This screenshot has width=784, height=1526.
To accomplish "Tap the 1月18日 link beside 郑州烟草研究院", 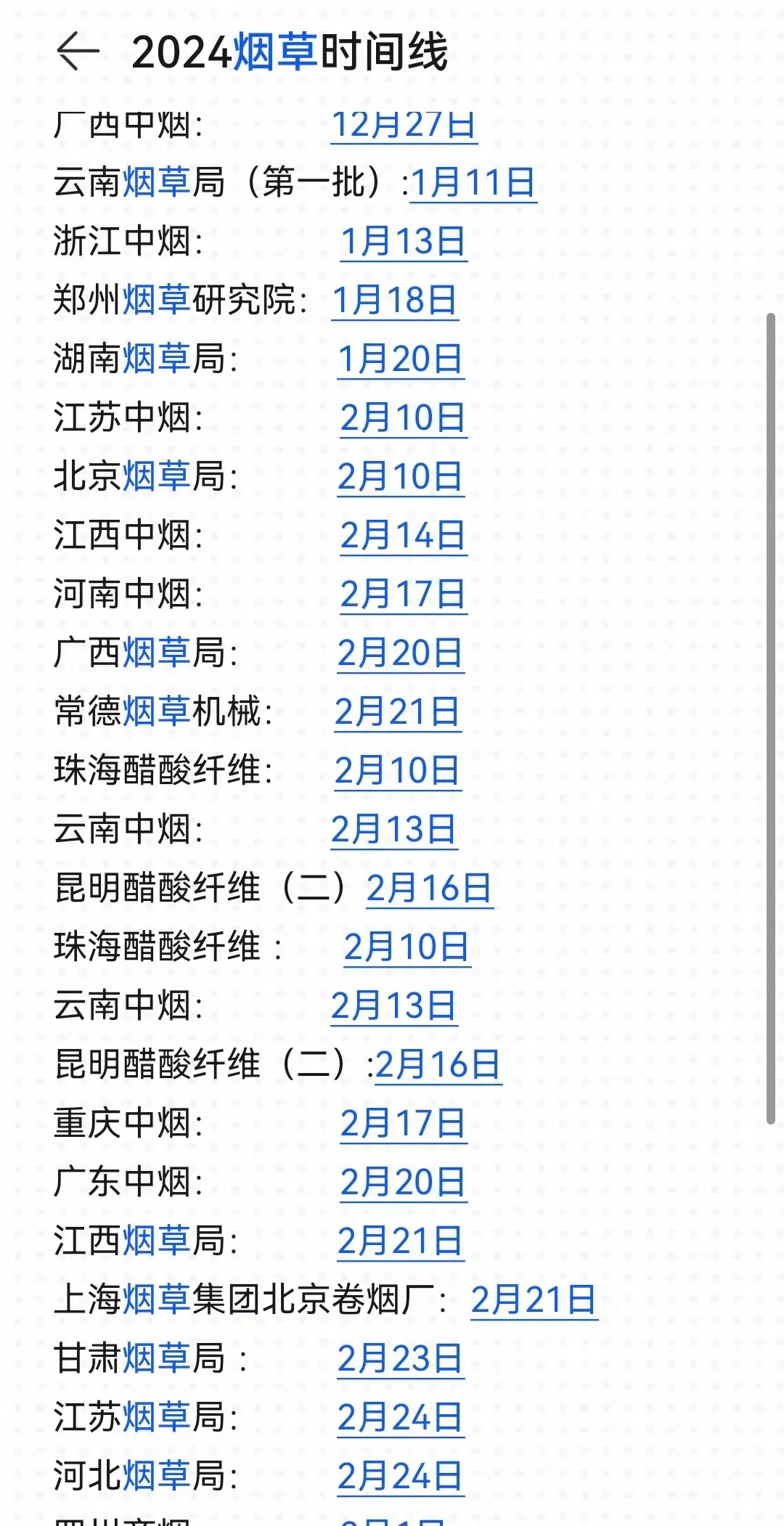I will tap(396, 301).
